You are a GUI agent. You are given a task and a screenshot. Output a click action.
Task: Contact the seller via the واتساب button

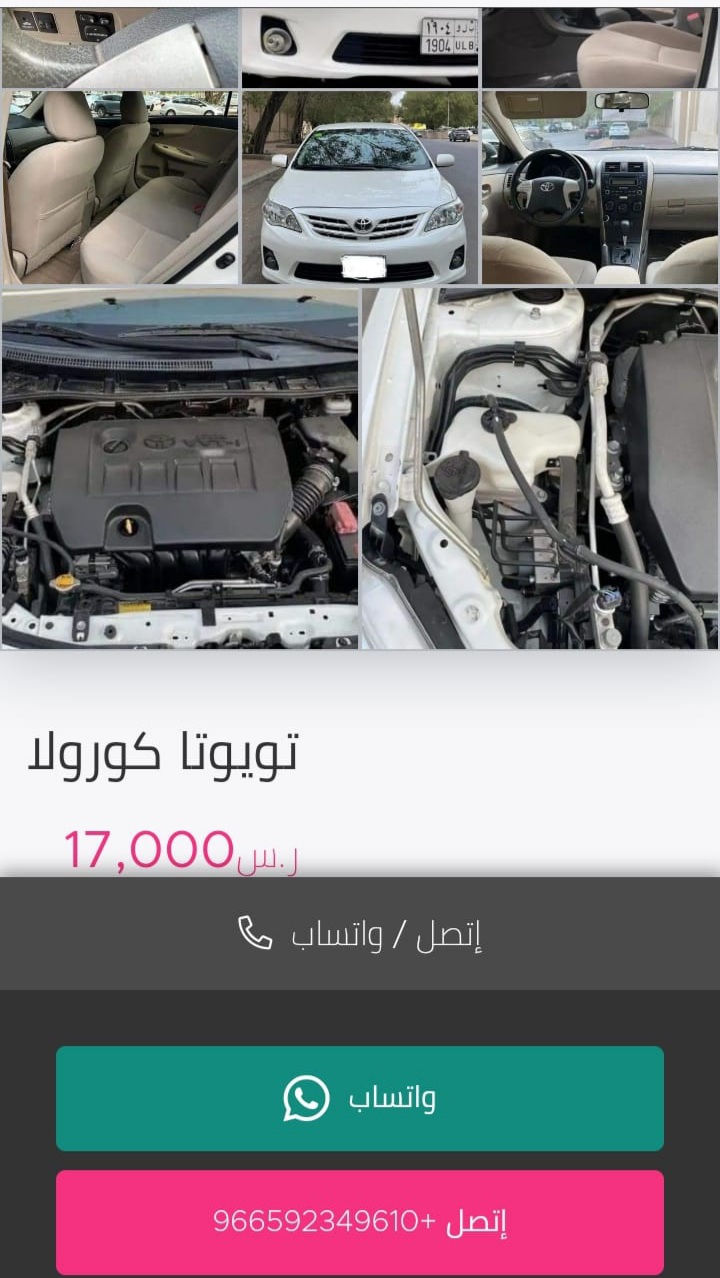pos(360,1098)
